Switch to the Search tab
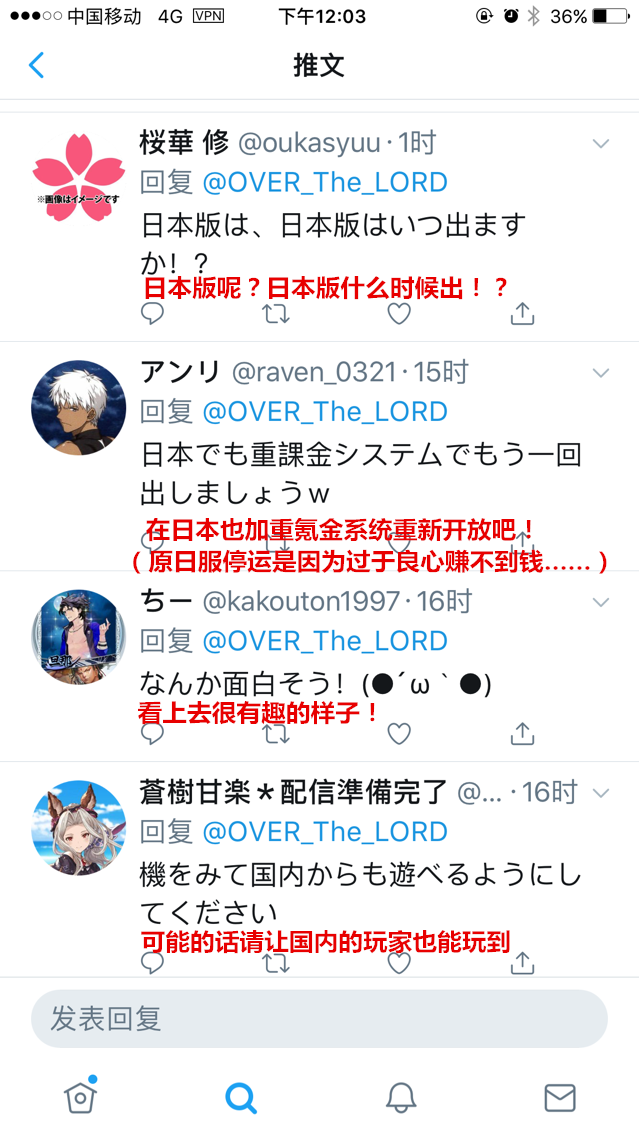Image resolution: width=639 pixels, height=1136 pixels. point(240,1097)
